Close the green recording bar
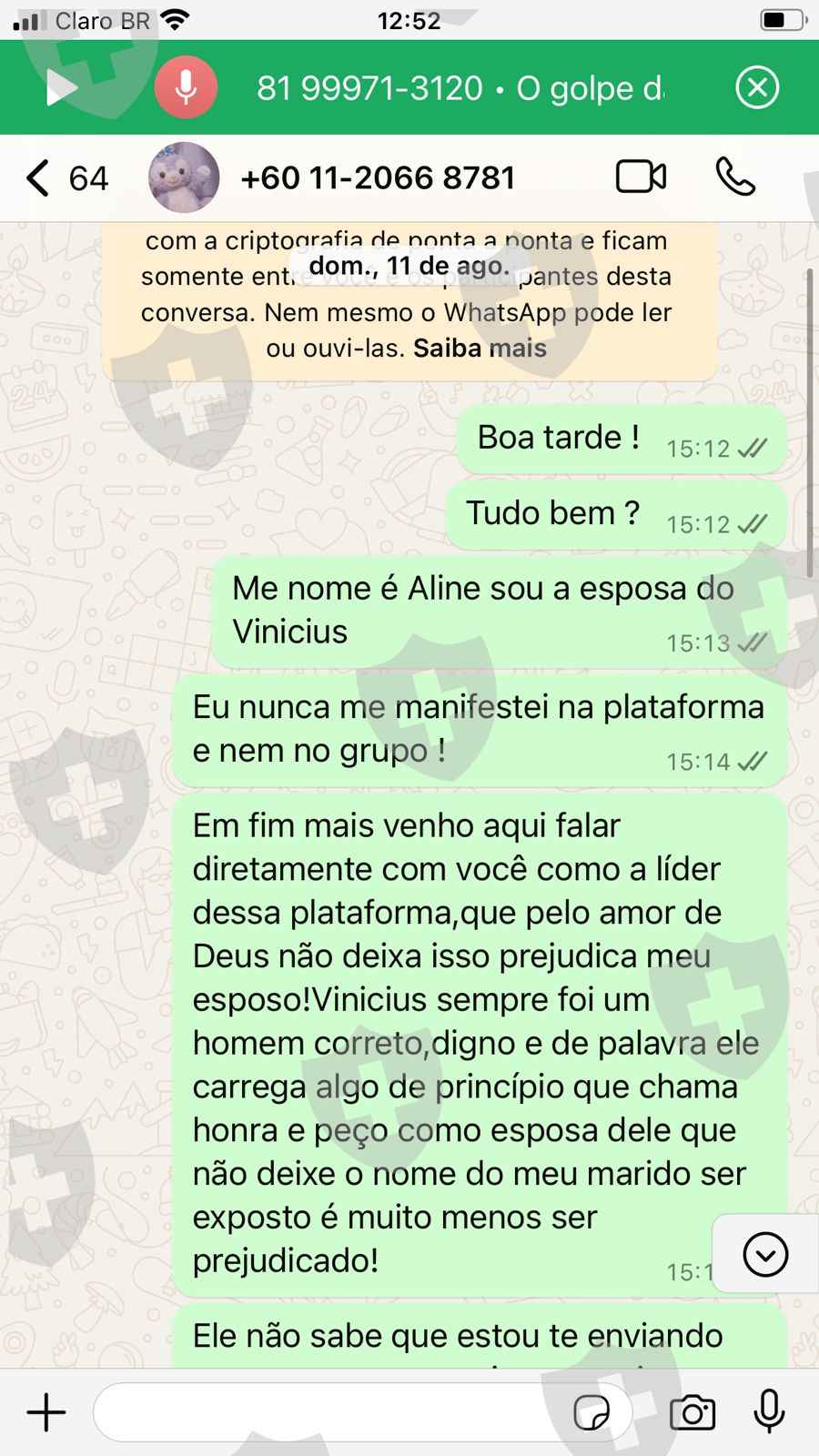The height and width of the screenshot is (1456, 819). 757,88
